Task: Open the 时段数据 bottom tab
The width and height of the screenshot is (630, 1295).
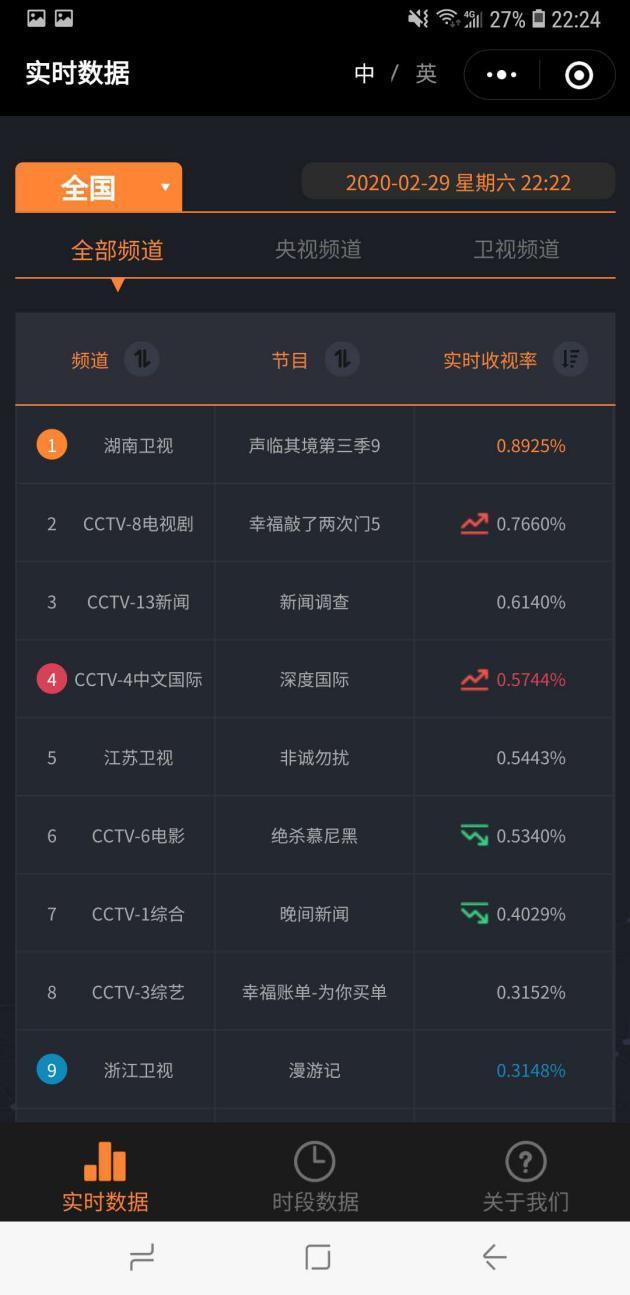Action: (315, 1177)
